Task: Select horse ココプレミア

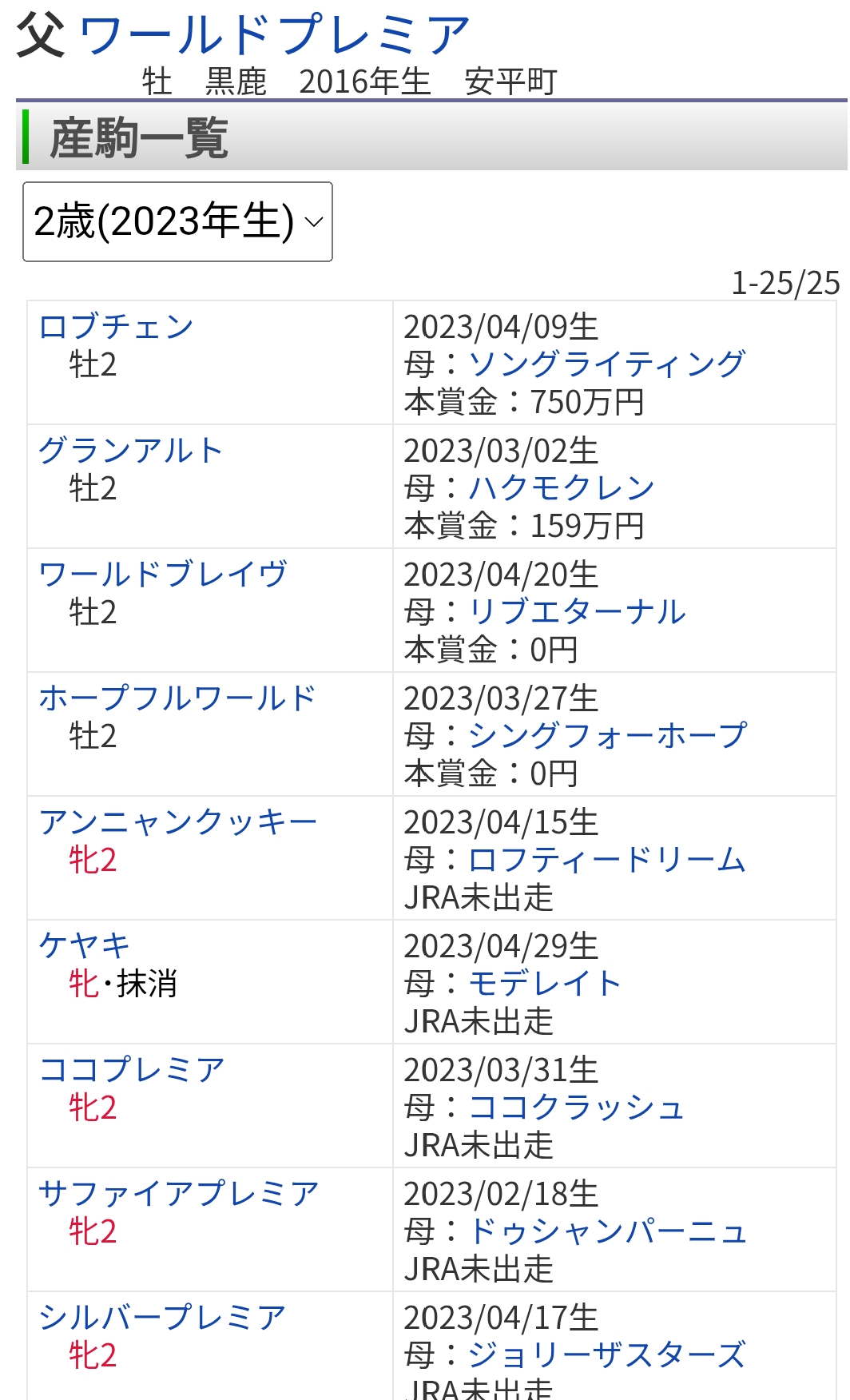Action: point(132,1070)
